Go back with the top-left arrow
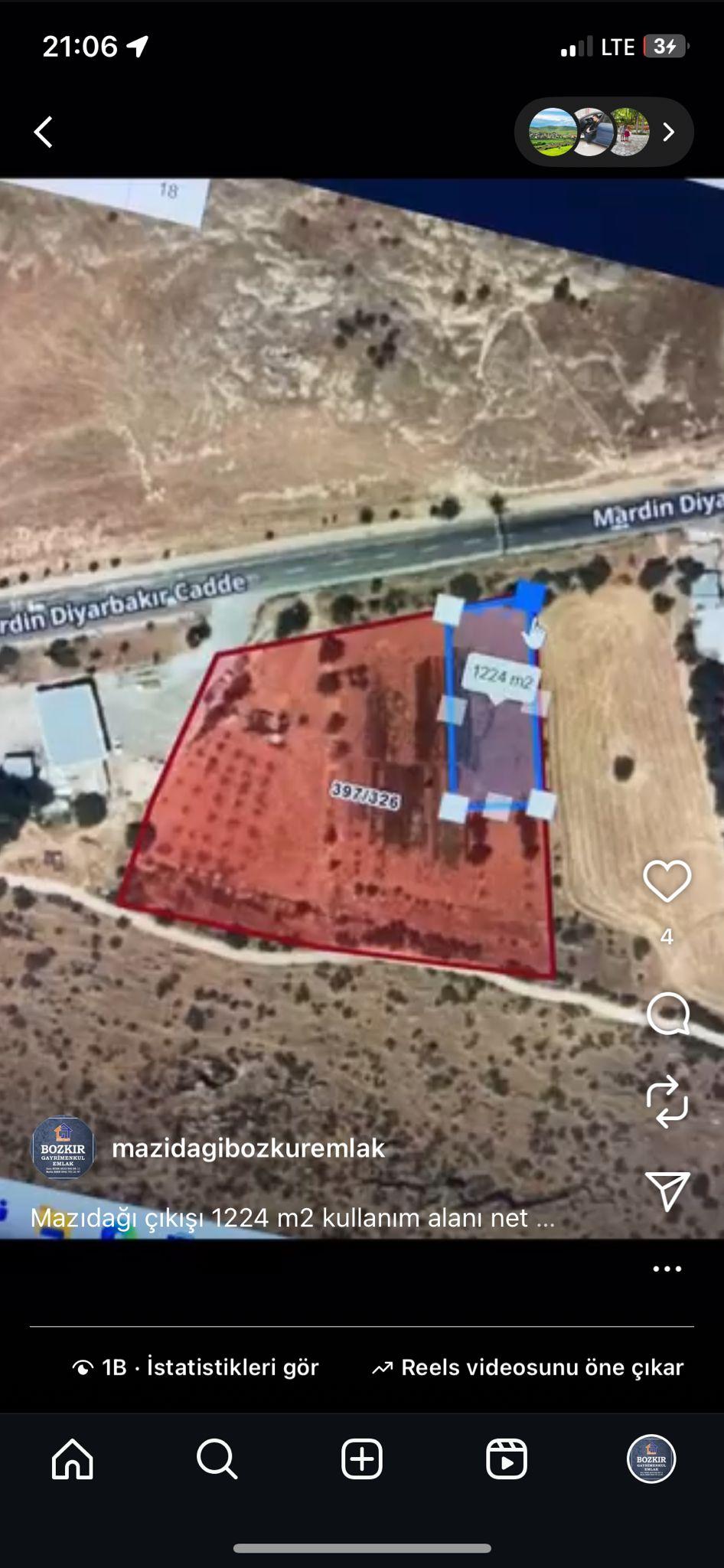724x1568 pixels. point(44,132)
